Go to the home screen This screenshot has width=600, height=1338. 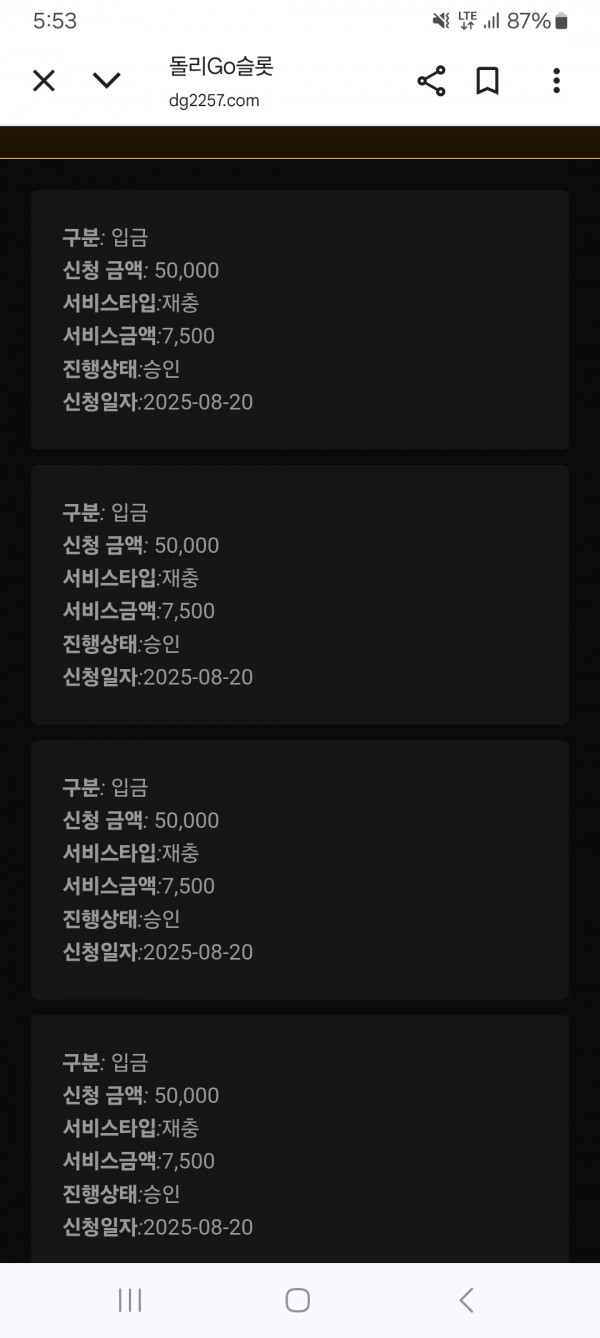pos(297,1300)
